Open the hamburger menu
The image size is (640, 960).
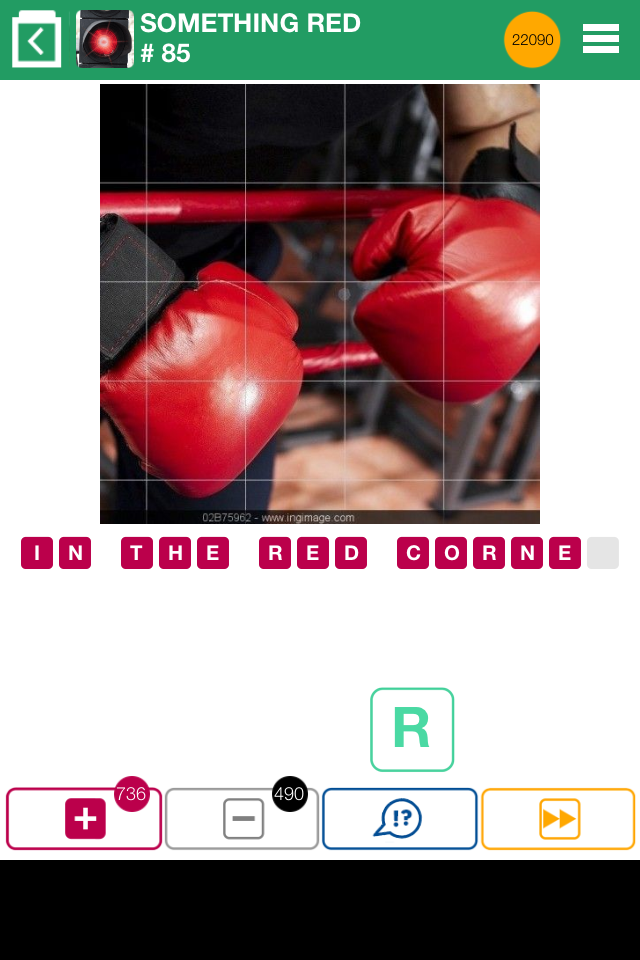600,39
